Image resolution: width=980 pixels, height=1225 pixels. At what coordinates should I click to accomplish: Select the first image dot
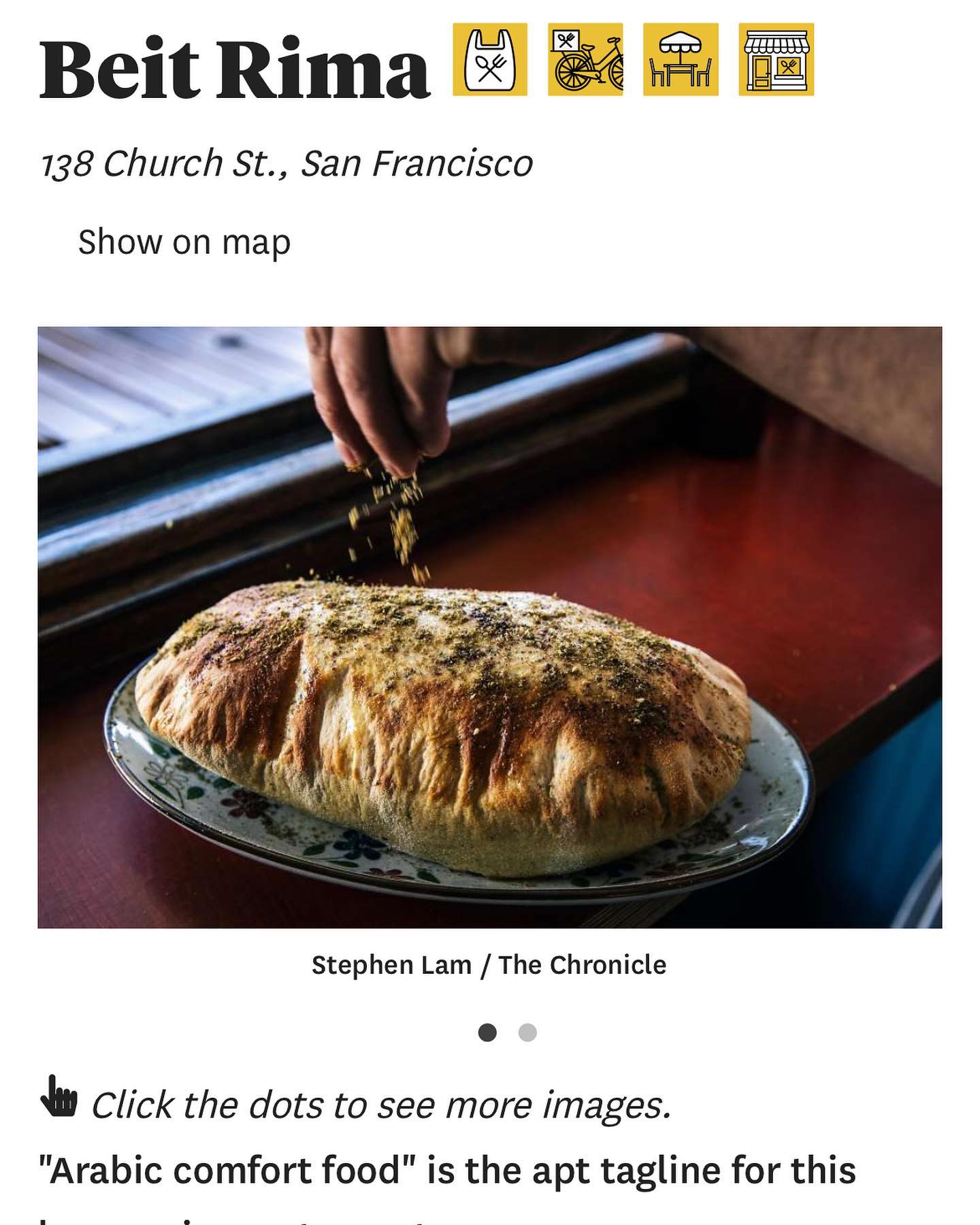coord(487,1032)
